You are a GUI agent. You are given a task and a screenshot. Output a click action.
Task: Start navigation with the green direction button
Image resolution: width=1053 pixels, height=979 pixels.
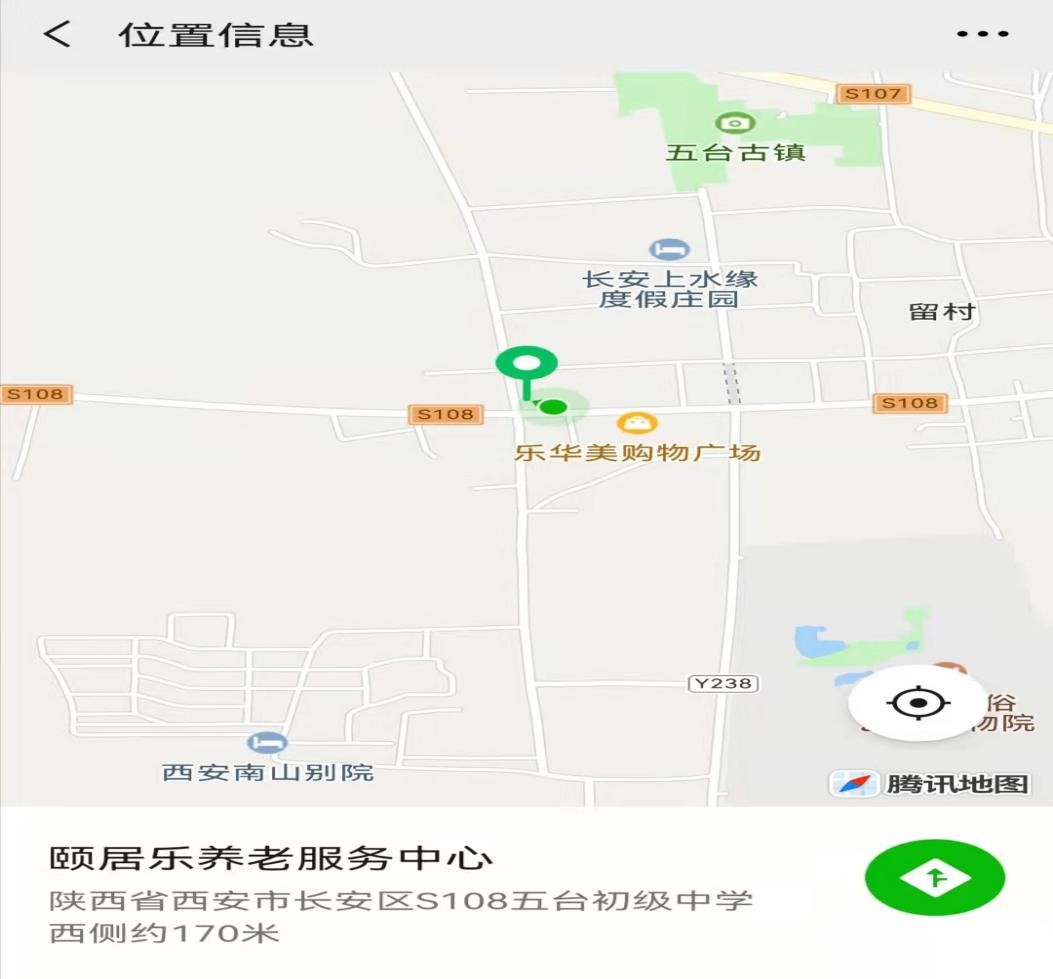[934, 878]
